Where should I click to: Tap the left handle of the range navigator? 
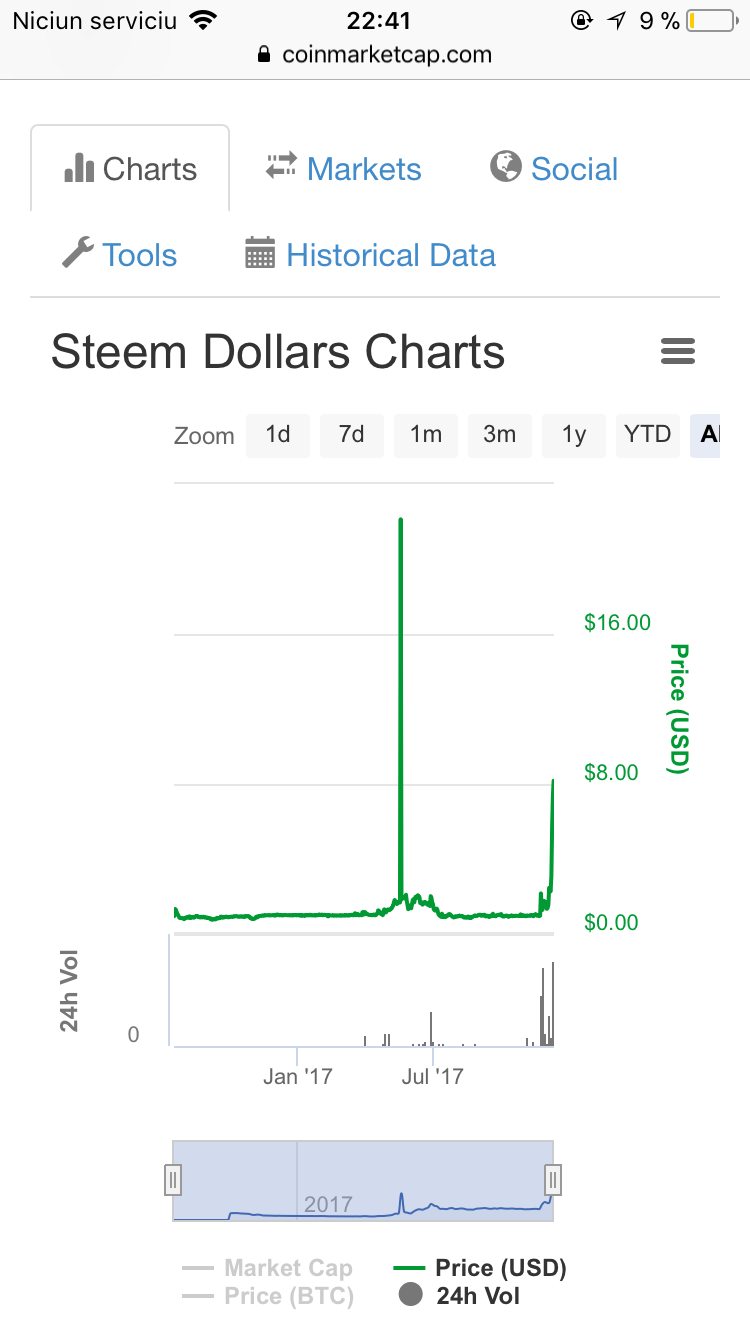coord(173,1180)
